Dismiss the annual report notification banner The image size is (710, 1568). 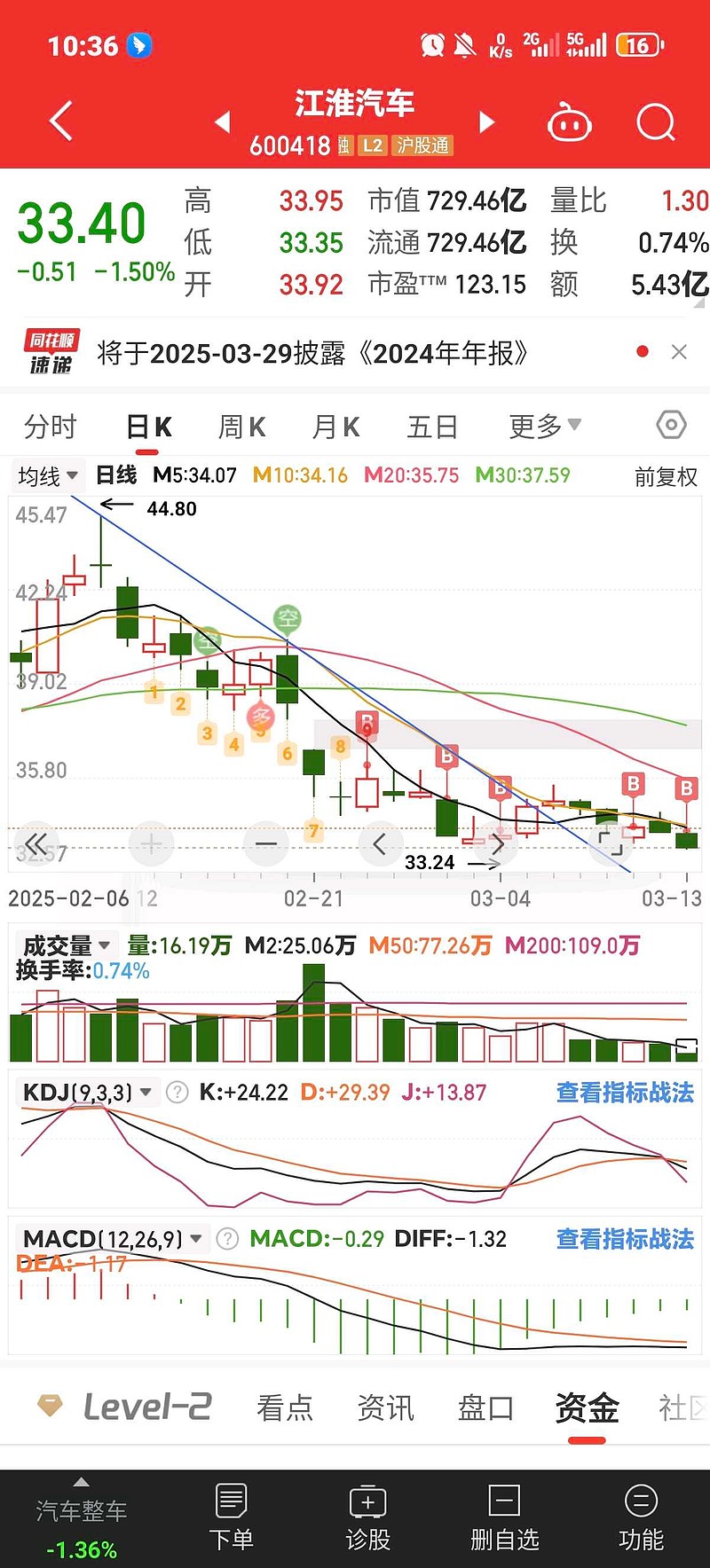click(x=679, y=351)
